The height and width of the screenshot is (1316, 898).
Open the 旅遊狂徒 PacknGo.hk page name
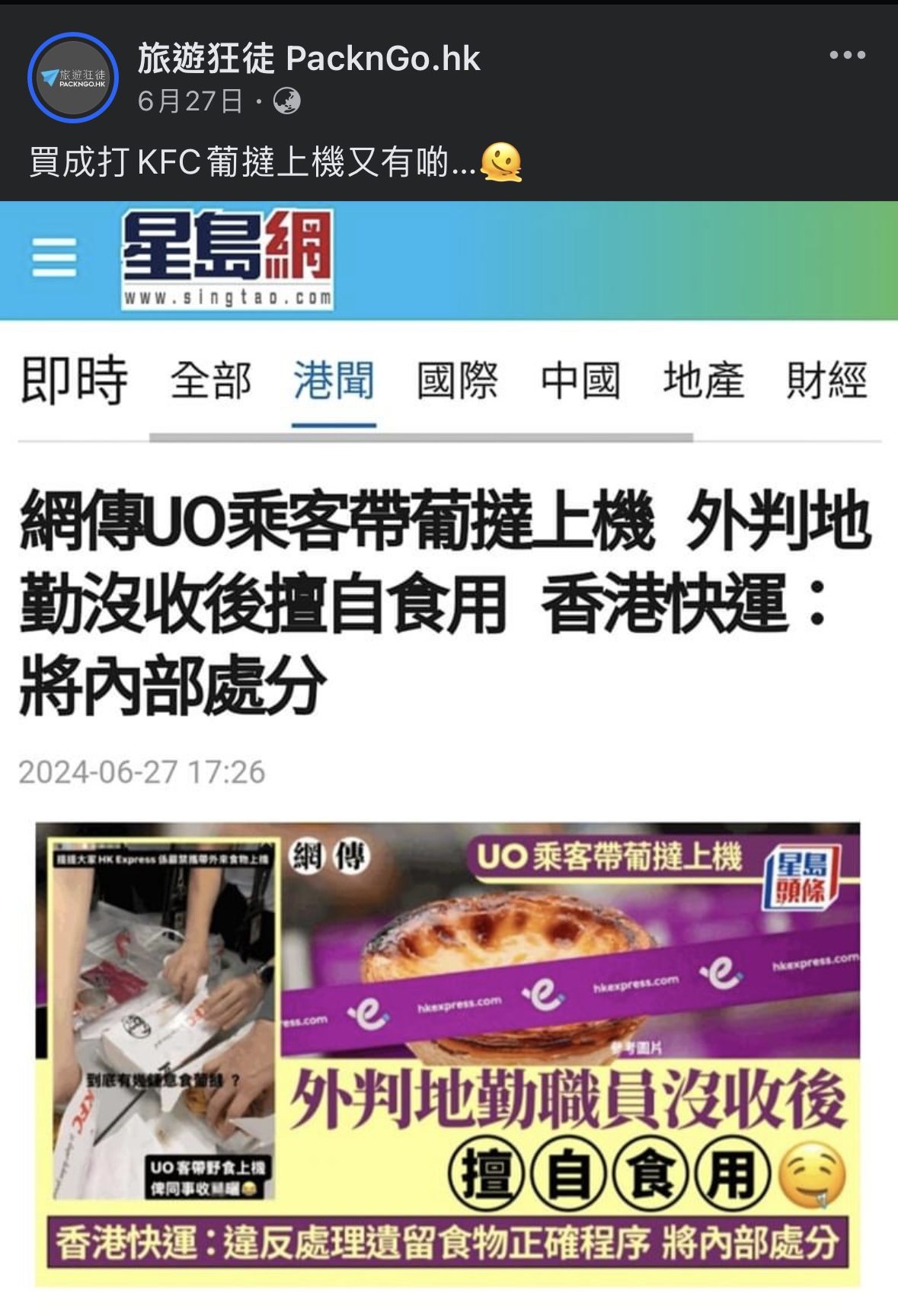(308, 59)
